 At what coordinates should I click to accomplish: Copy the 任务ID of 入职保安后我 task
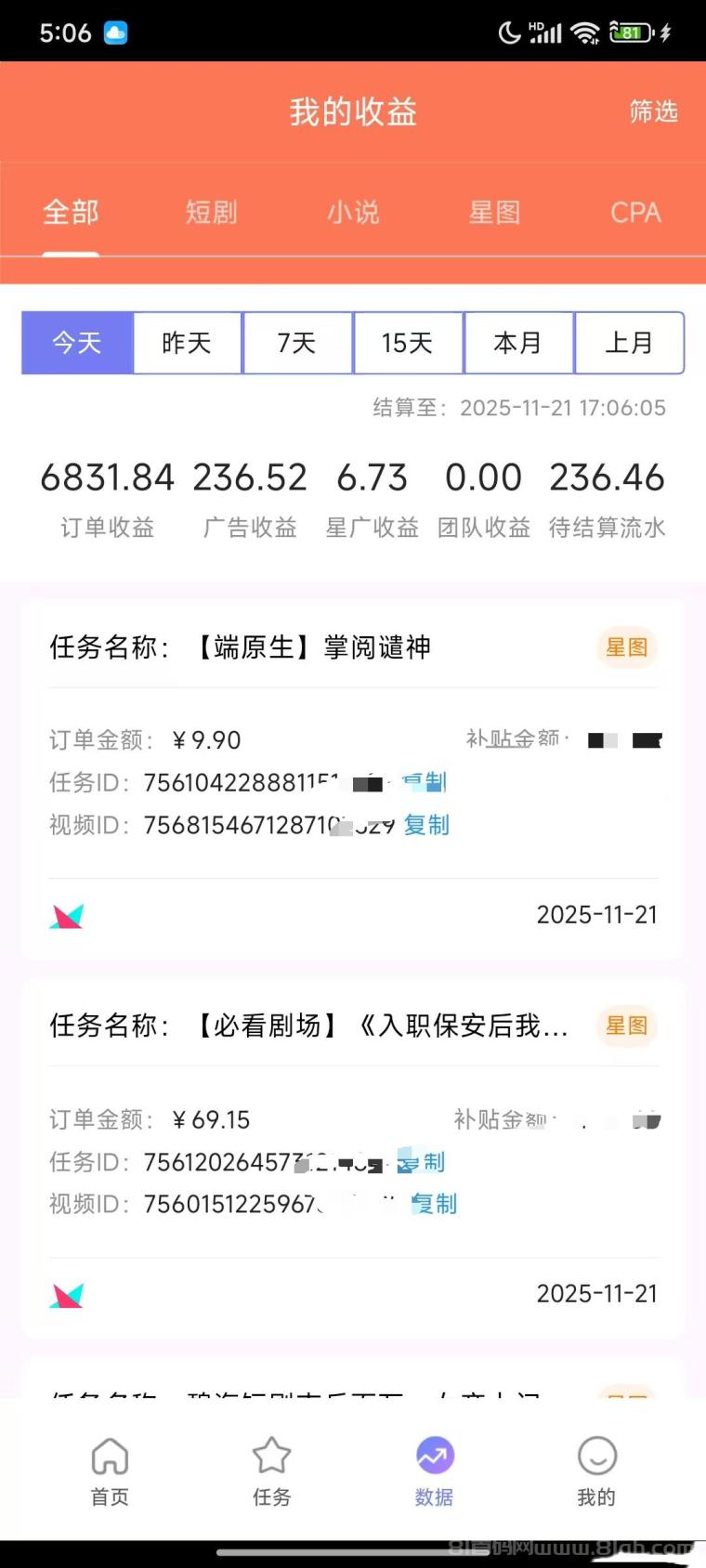424,1162
